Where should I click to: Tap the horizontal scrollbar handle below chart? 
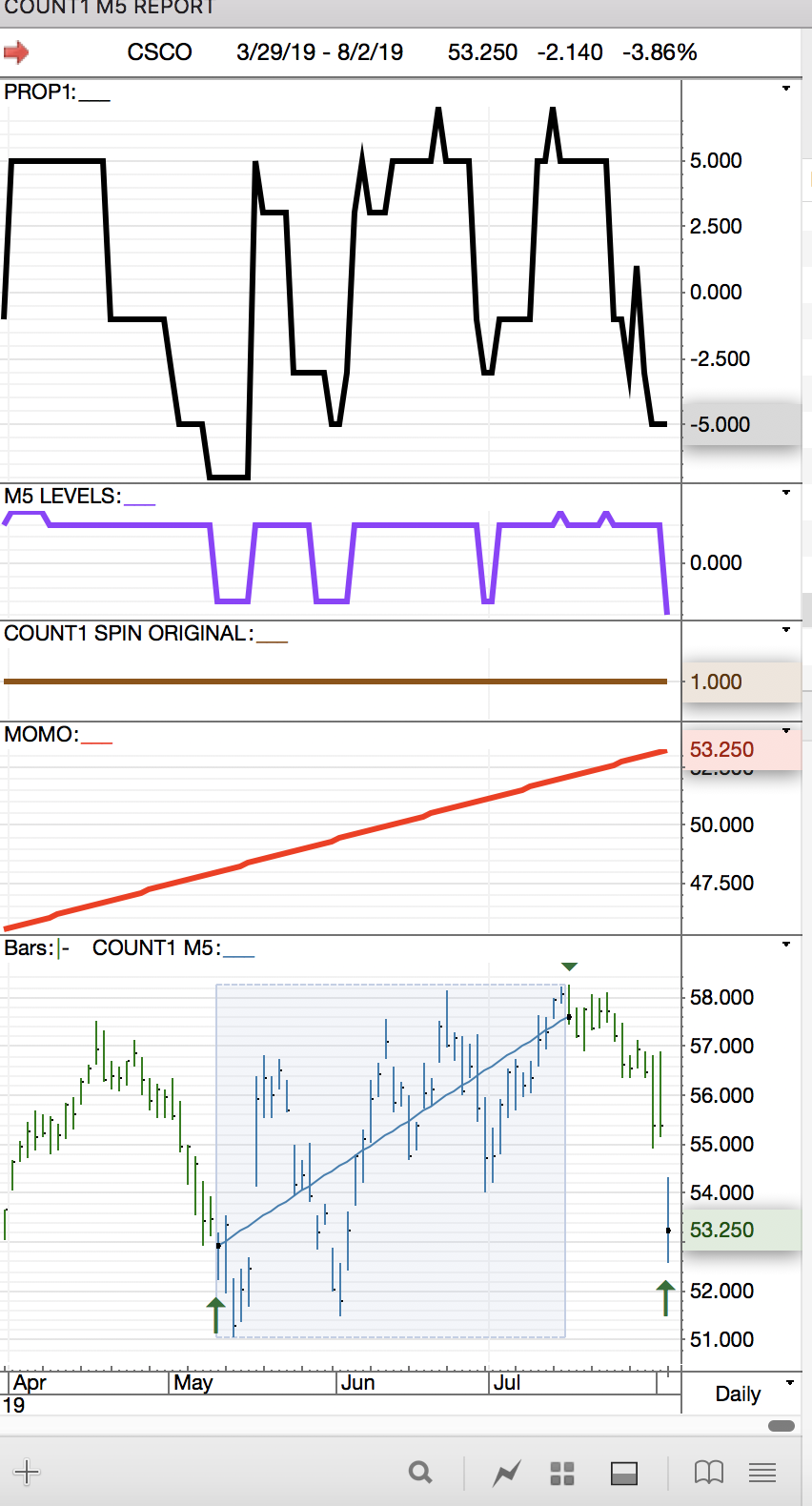[781, 1426]
